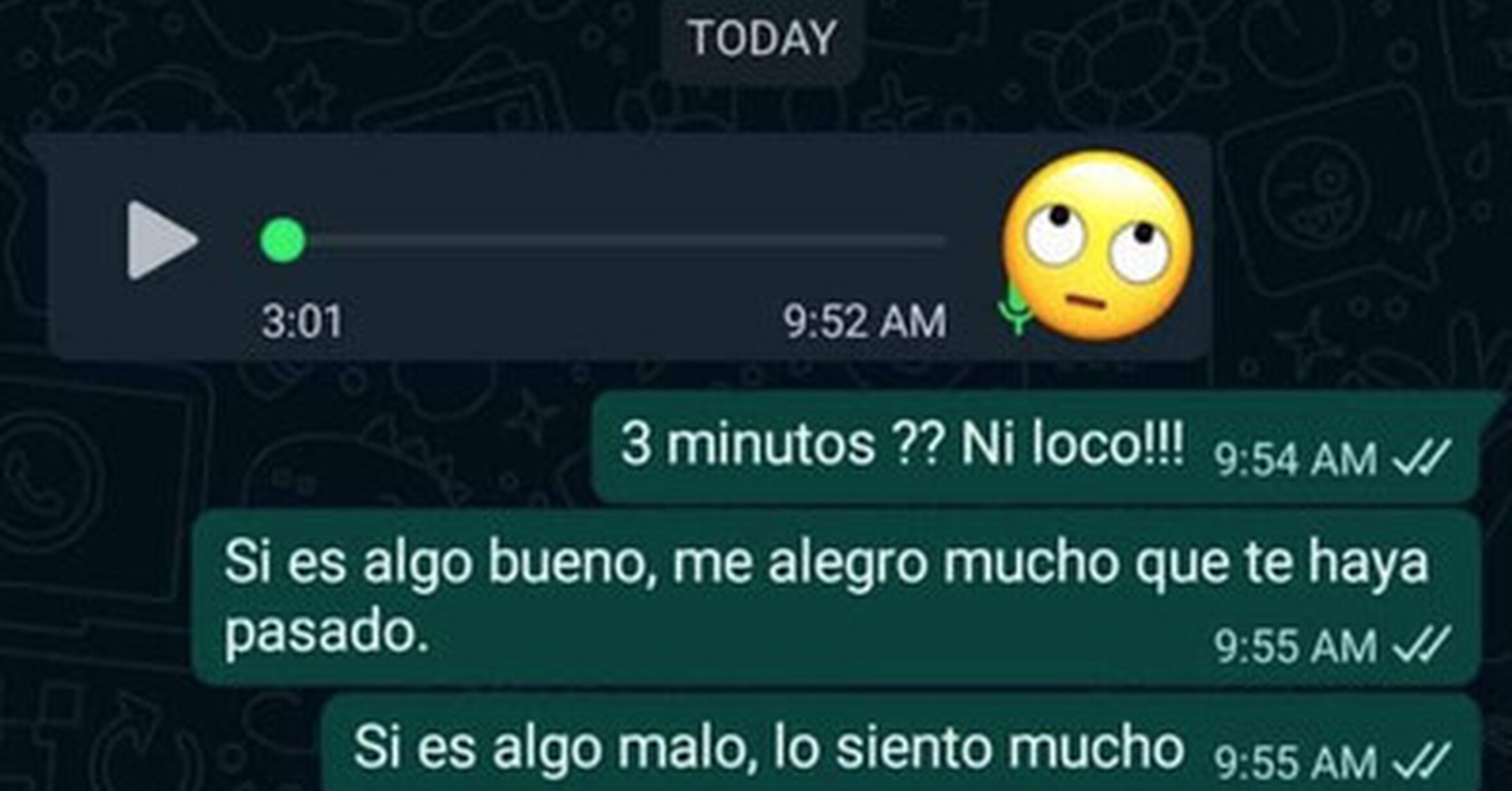Play the 3:01 voice message
This screenshot has height=791, width=1512.
click(161, 241)
